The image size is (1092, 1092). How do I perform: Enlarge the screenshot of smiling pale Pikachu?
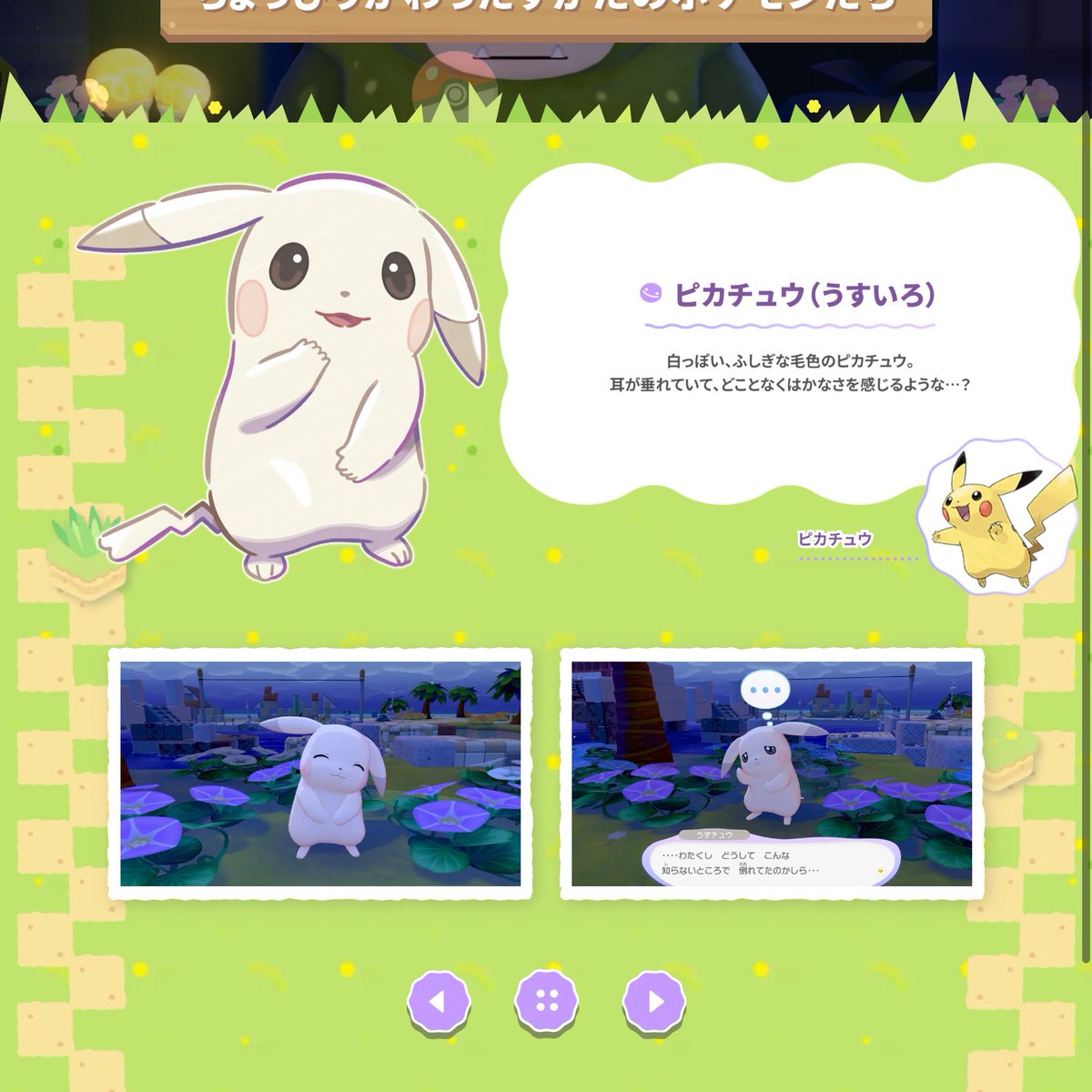tap(320, 773)
